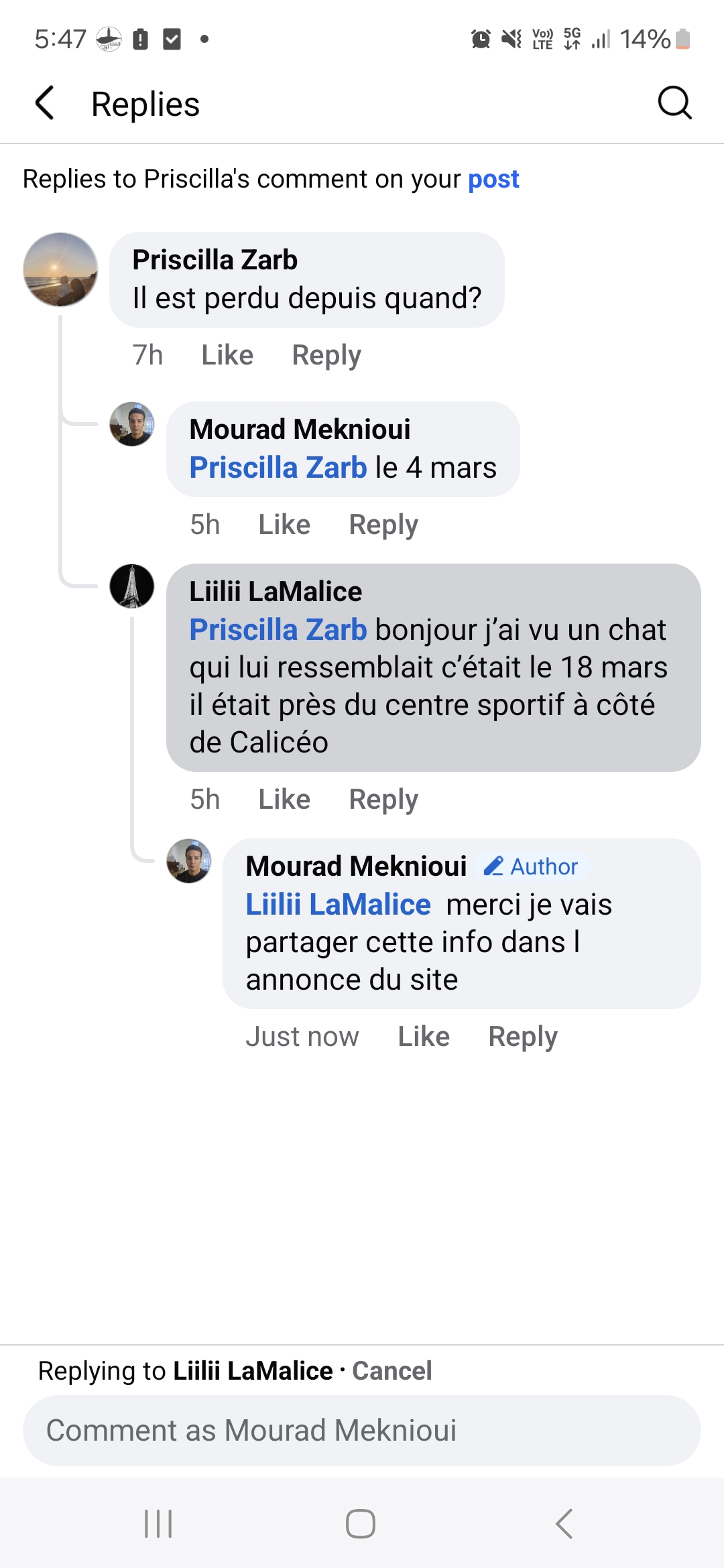Focus the 'Comment as Mourad Meknioui' field
Viewport: 724px width, 1568px height.
pos(362,1431)
